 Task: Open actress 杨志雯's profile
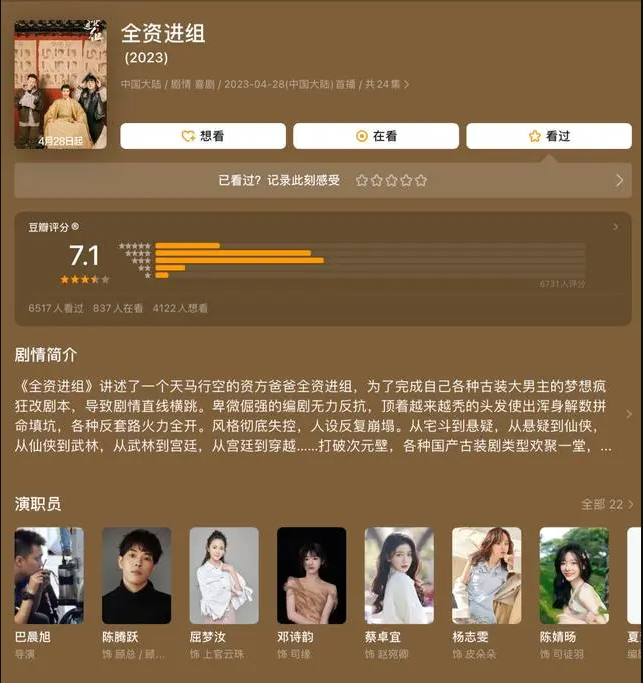486,577
